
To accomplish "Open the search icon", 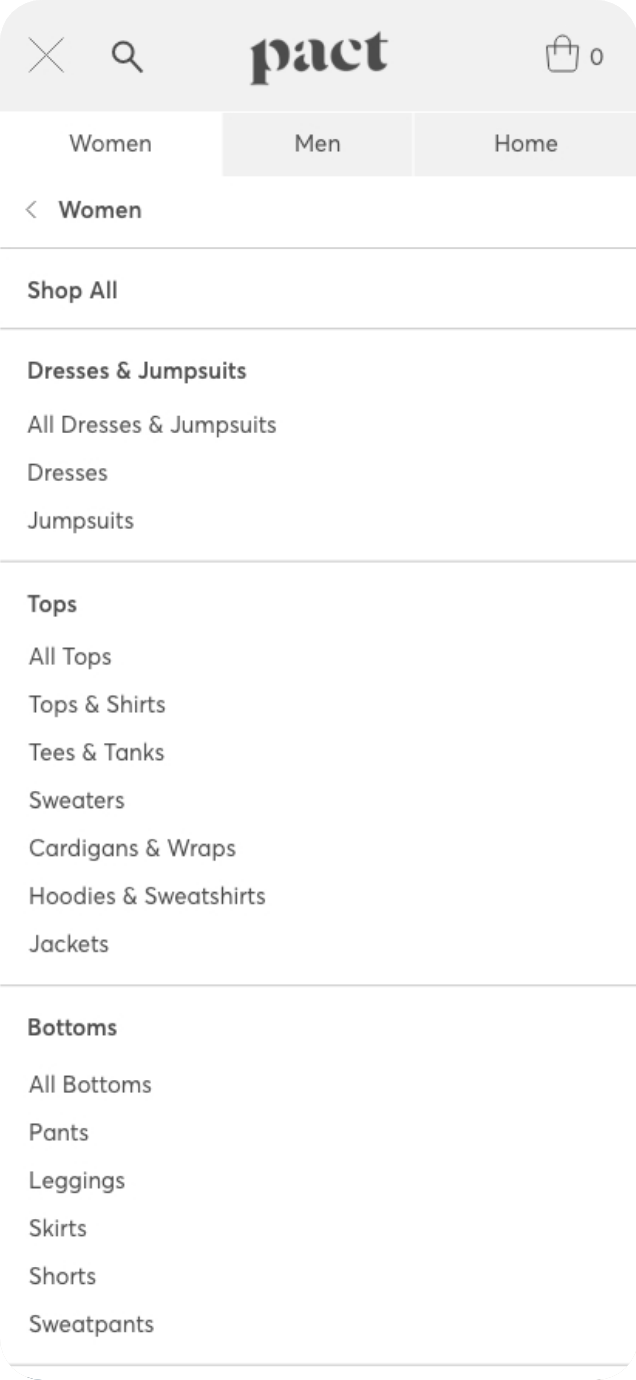I will (127, 57).
